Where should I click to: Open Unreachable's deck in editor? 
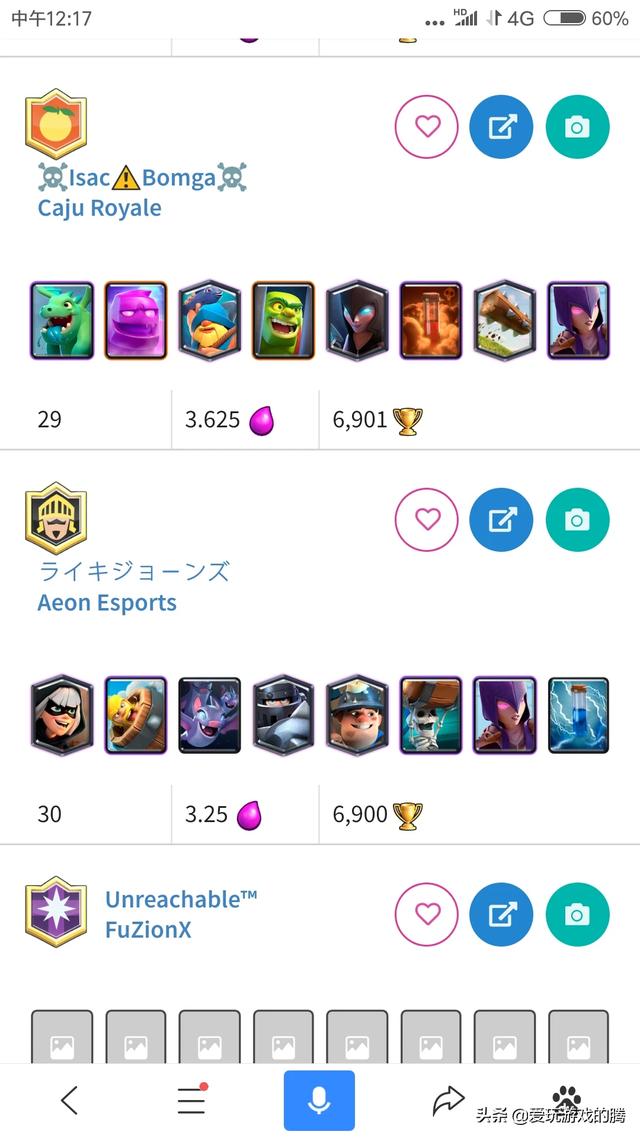(501, 914)
